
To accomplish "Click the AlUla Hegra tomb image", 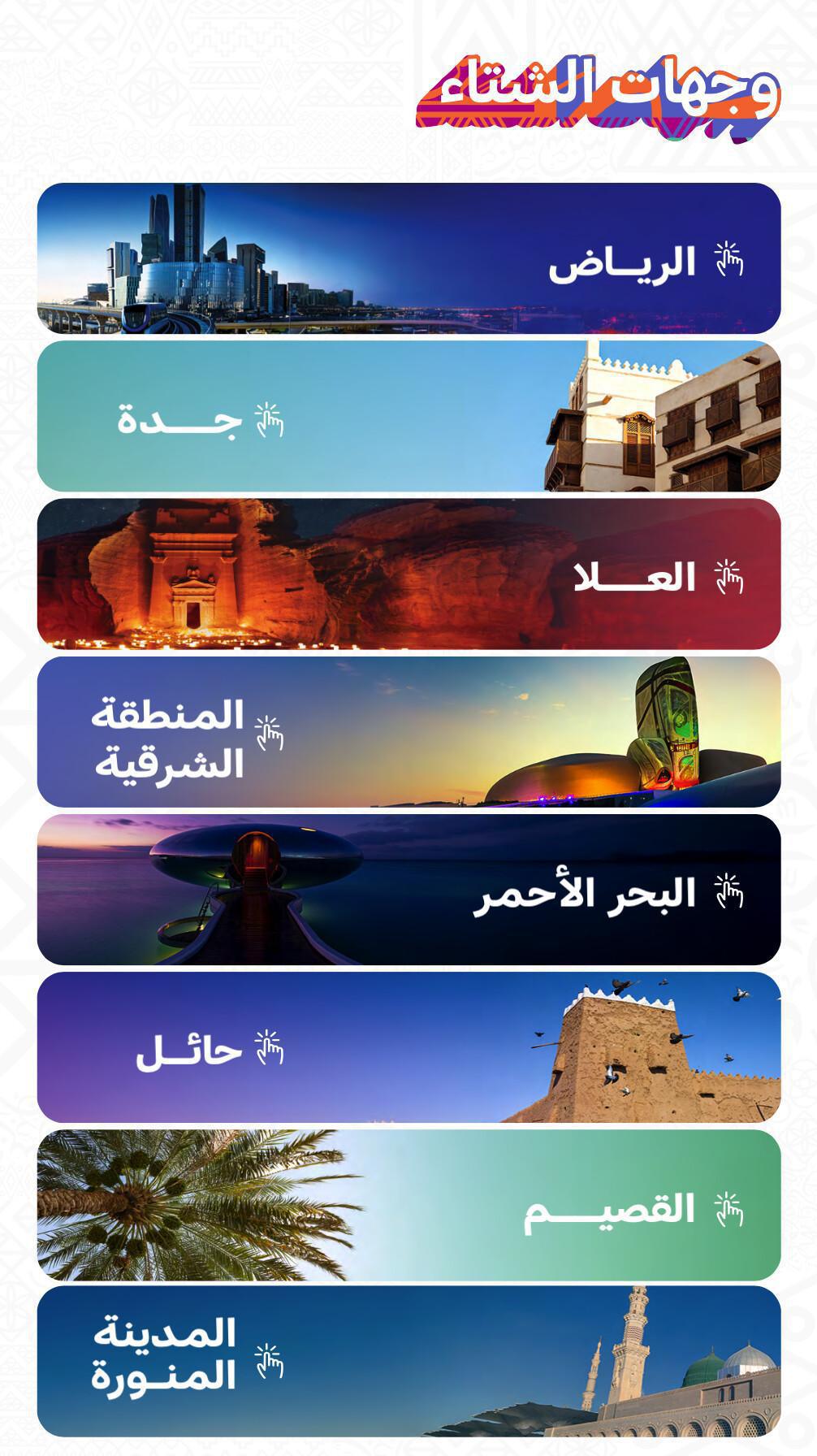I will pos(195,578).
